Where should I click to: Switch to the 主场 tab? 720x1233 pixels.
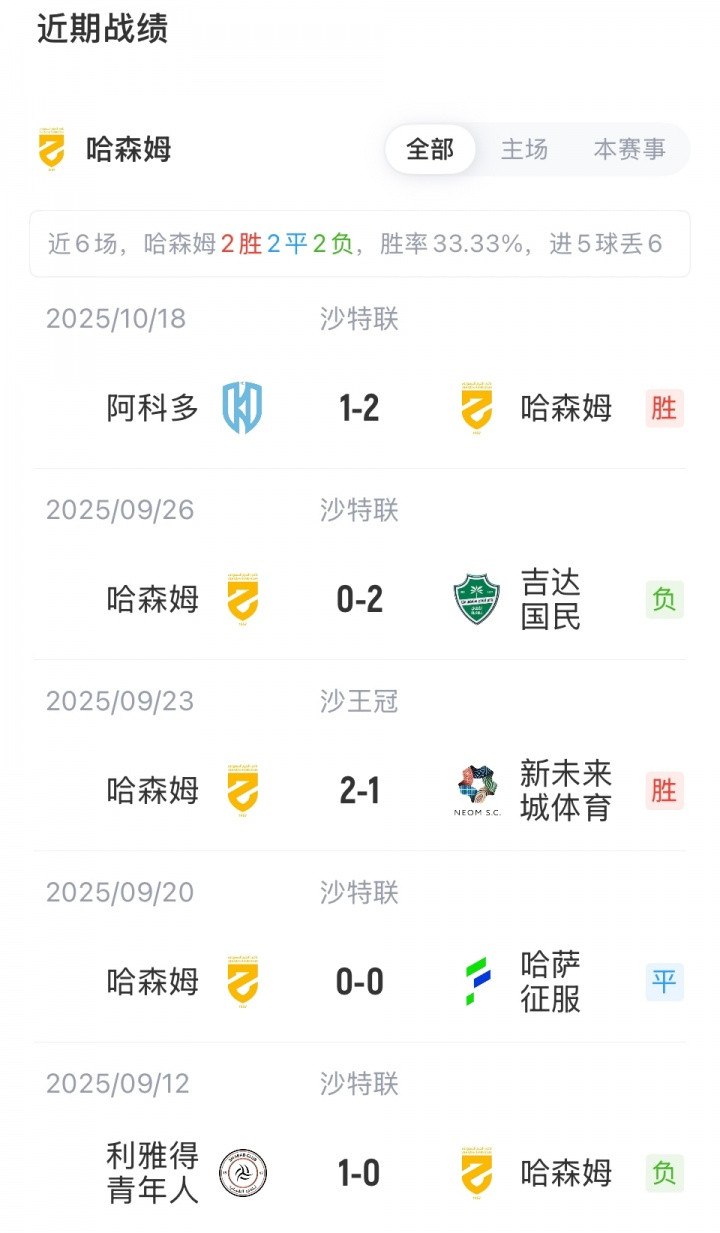coord(524,150)
